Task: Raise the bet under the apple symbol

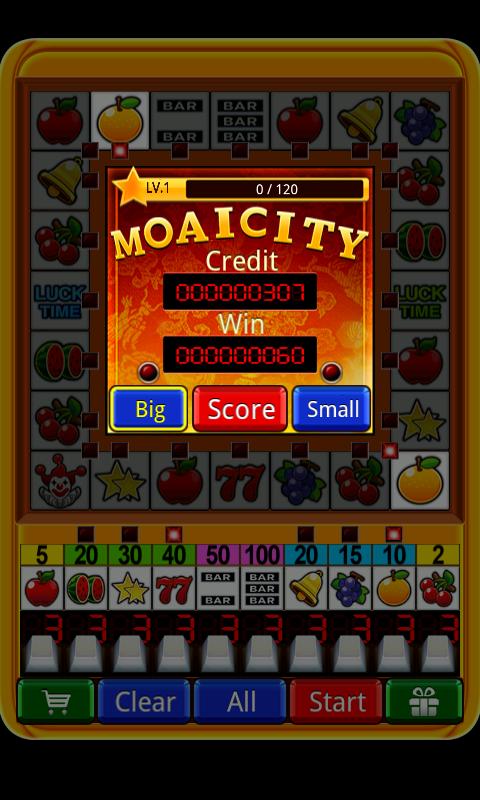Action: point(42,654)
